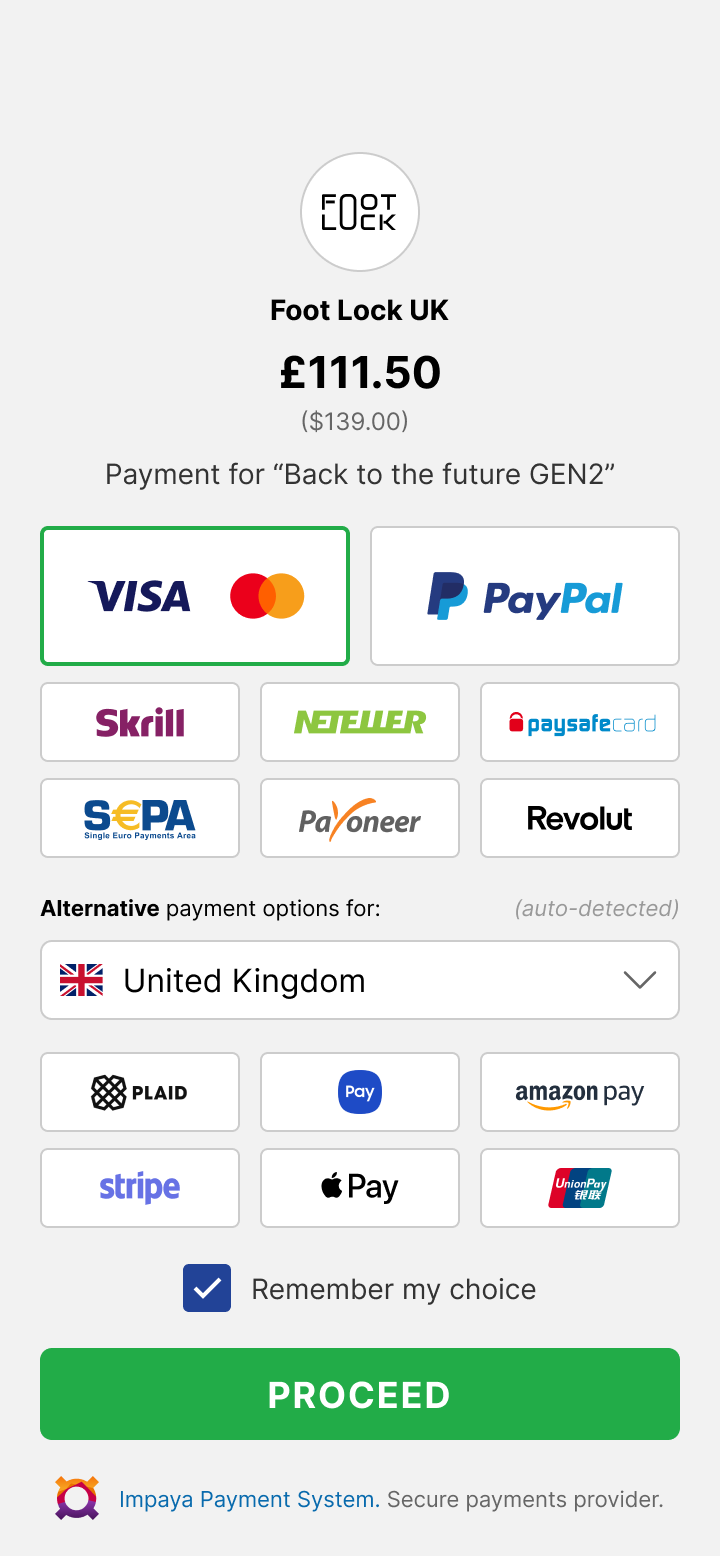Open the United Kingdom country dropdown
Image resolution: width=720 pixels, height=1556 pixels.
coord(360,980)
